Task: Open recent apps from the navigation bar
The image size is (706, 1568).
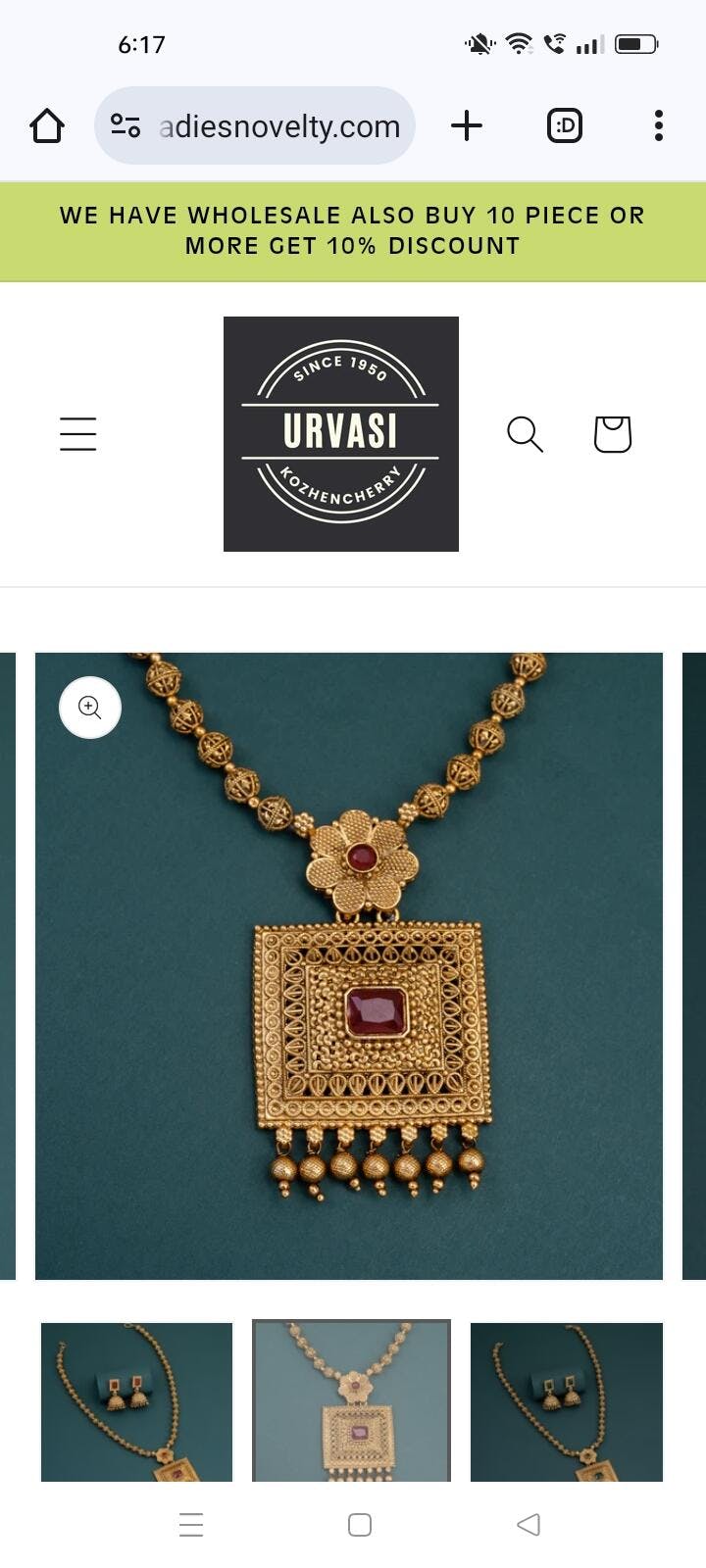Action: (191, 1524)
